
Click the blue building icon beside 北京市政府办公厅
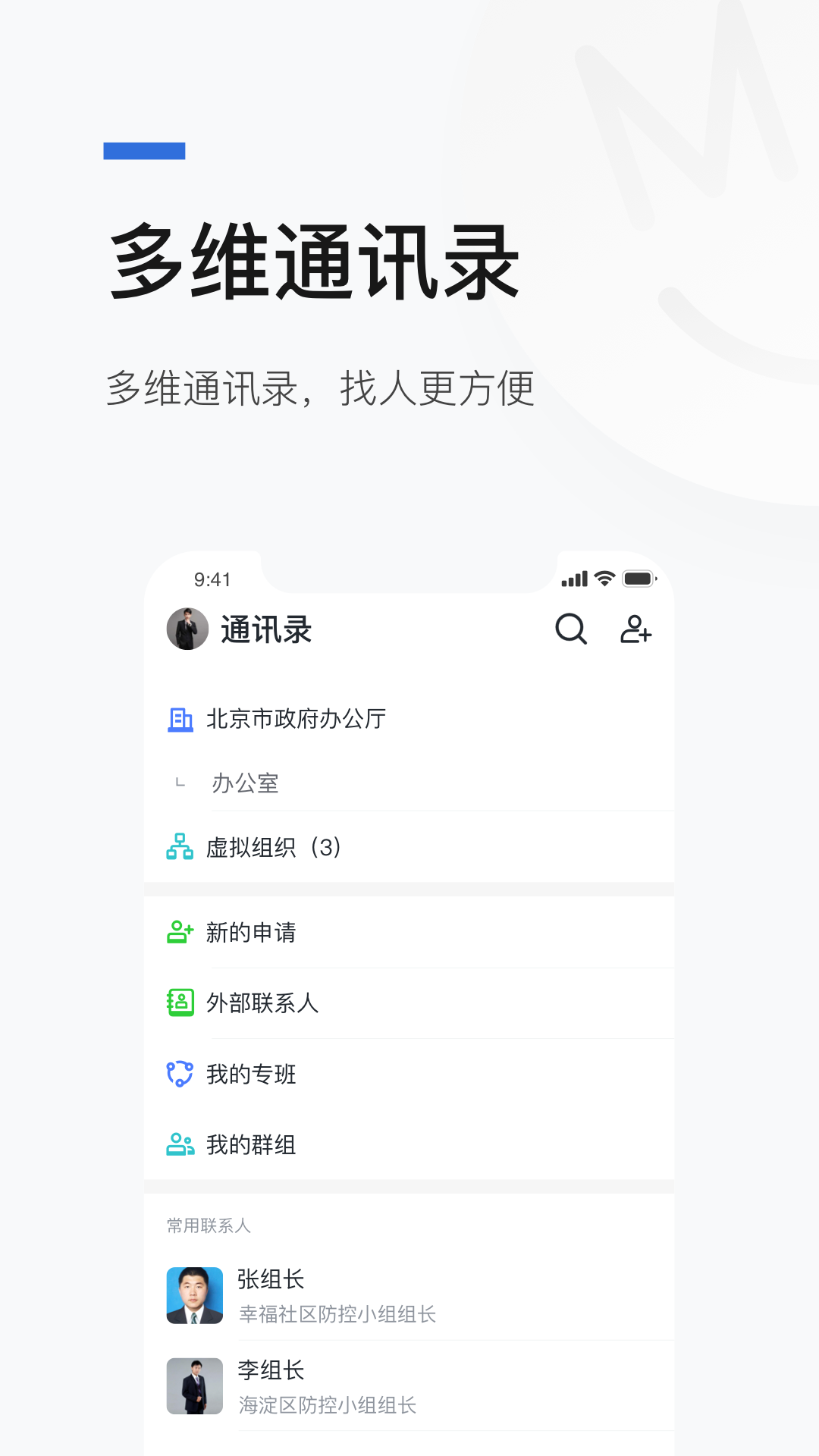click(180, 720)
